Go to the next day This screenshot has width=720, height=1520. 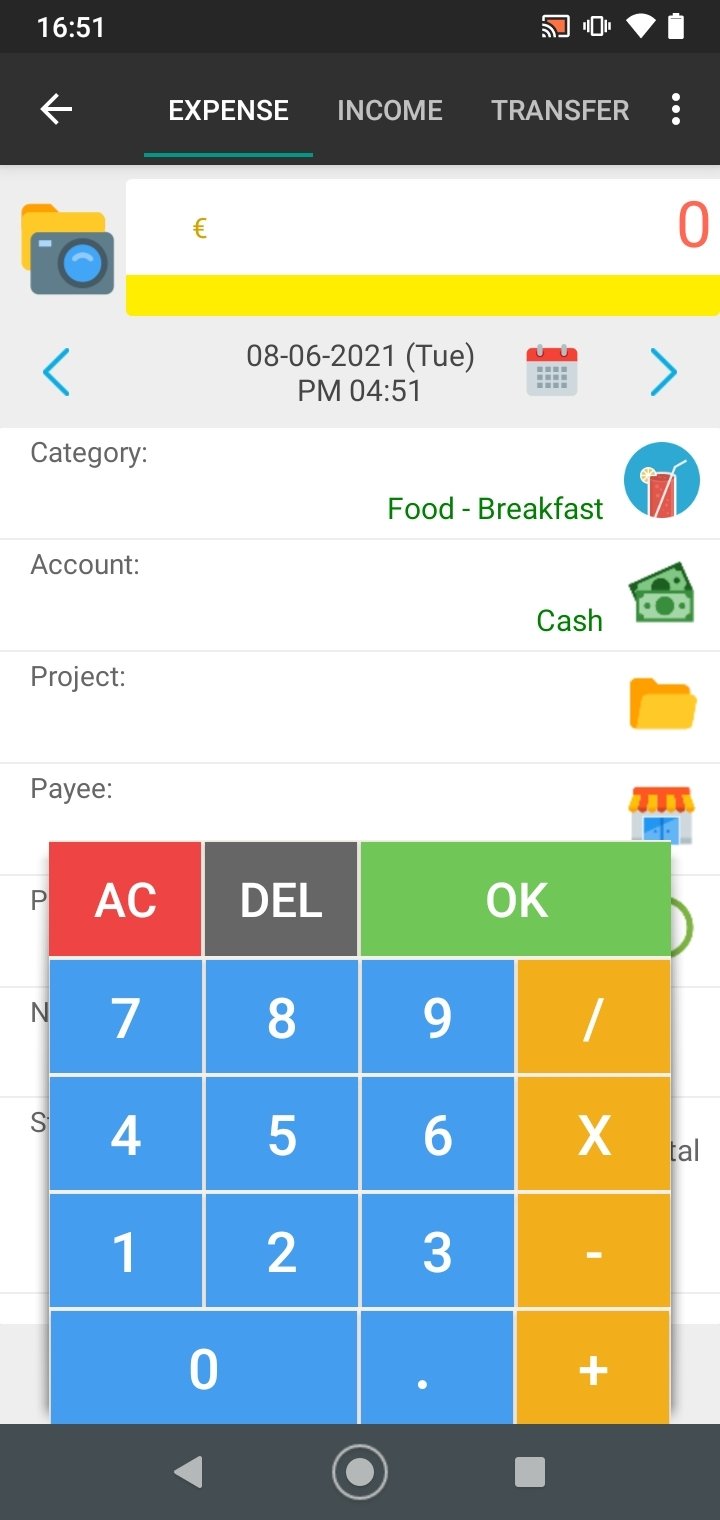pyautogui.click(x=663, y=372)
